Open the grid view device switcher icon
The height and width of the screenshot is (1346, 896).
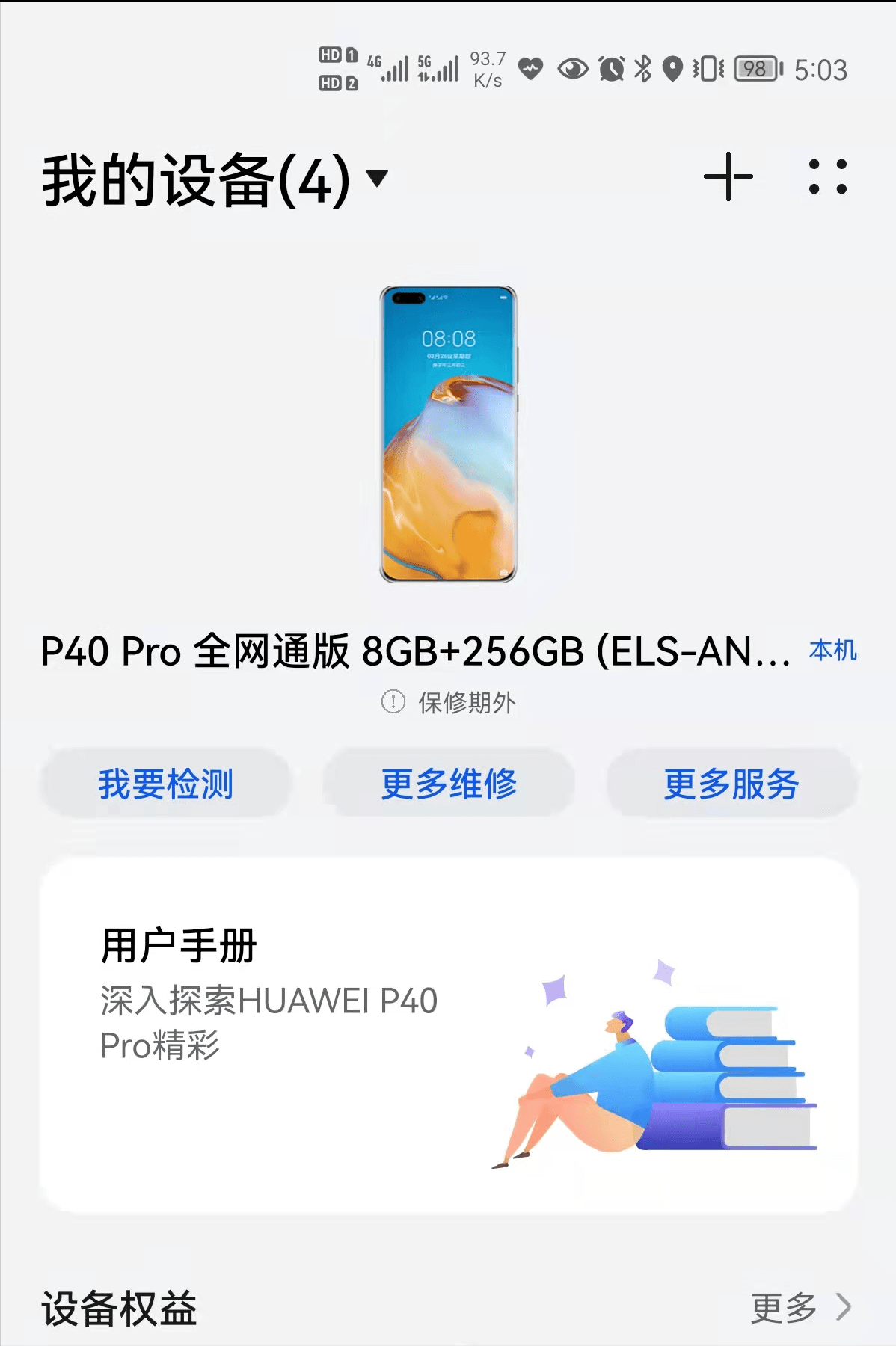(x=829, y=176)
